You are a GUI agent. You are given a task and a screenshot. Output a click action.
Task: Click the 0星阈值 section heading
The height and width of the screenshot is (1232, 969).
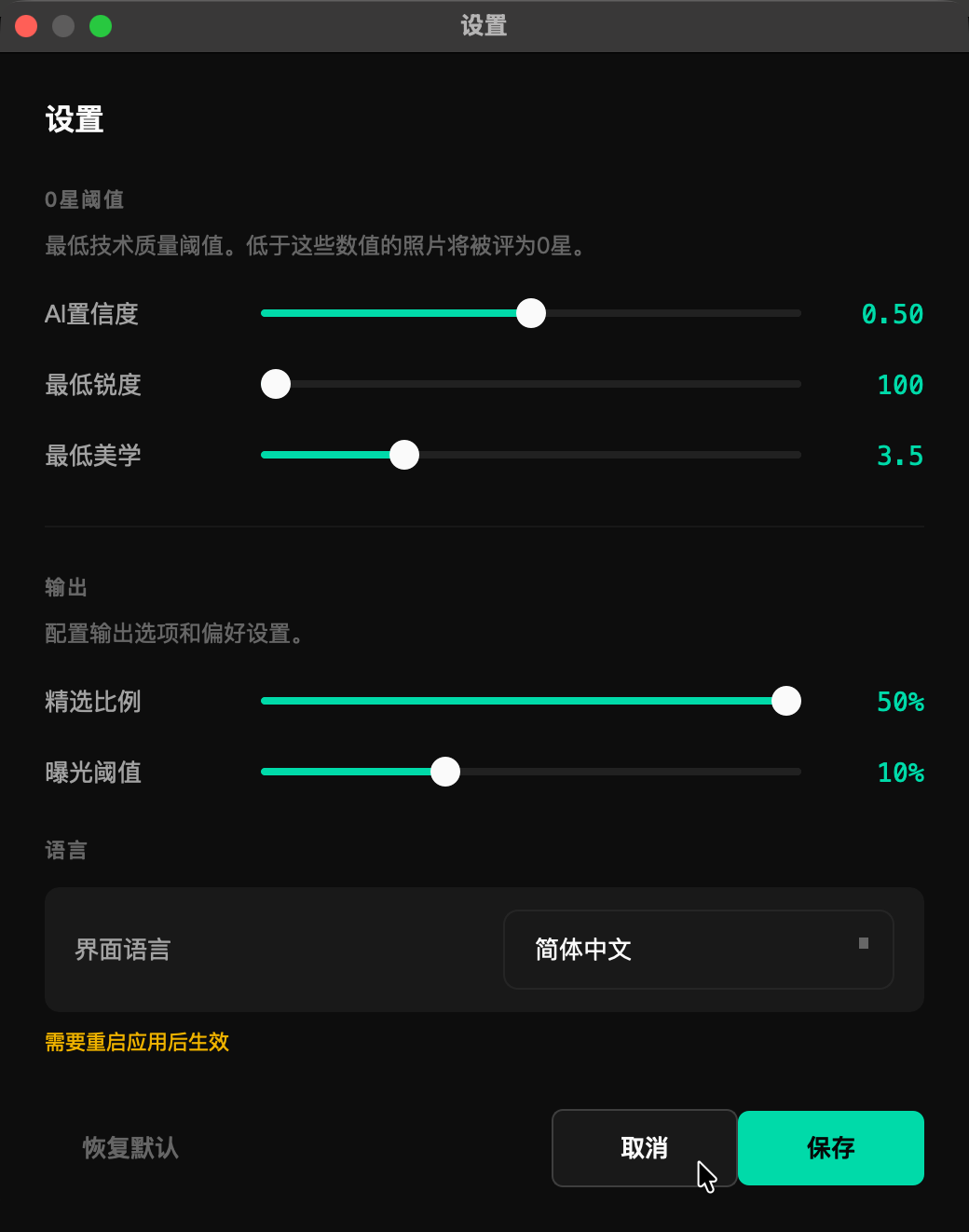[85, 198]
